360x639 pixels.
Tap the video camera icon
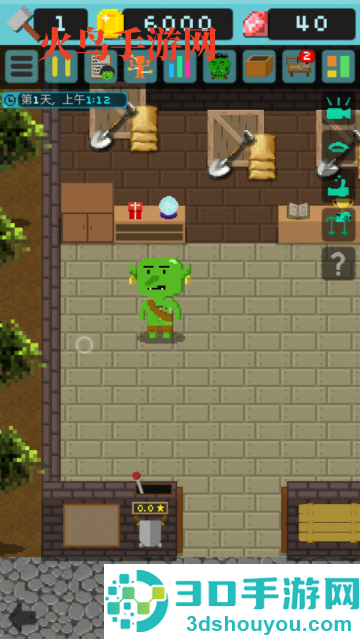point(338,109)
